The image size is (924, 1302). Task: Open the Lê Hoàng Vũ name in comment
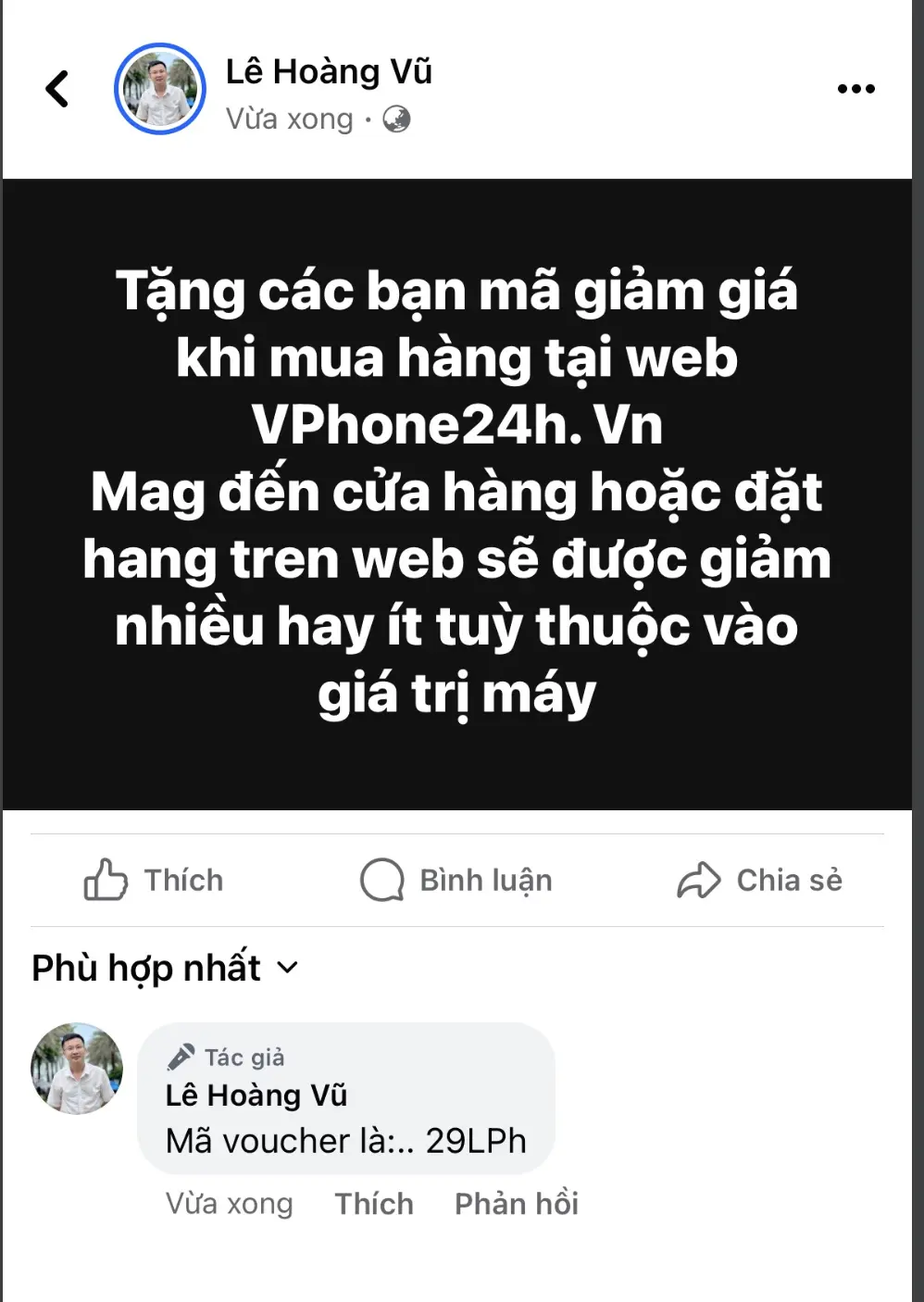click(256, 1095)
